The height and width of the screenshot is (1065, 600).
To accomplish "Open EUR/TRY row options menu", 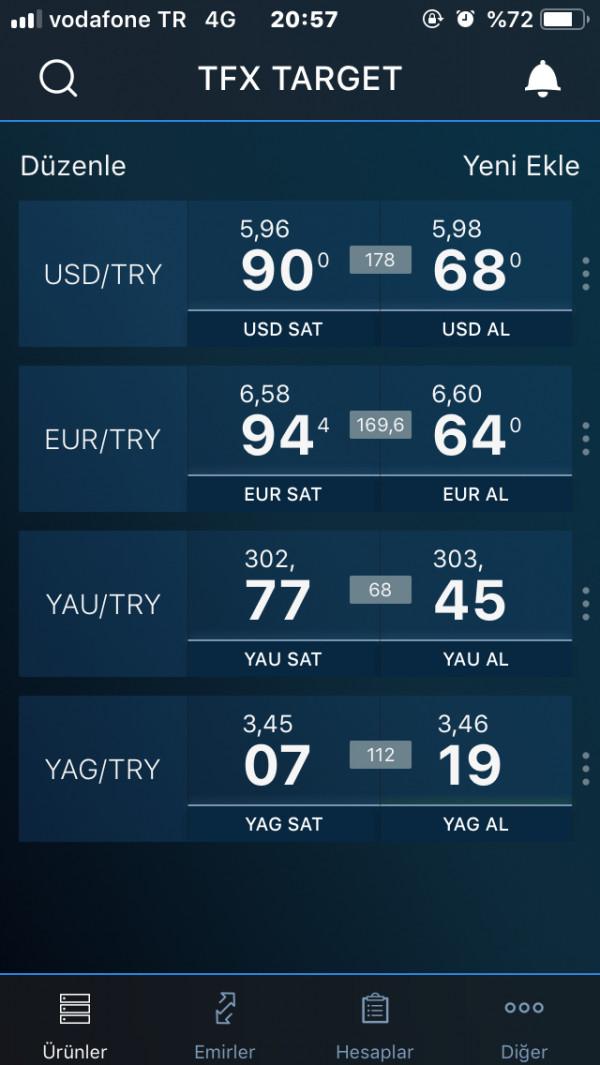I will (586, 439).
